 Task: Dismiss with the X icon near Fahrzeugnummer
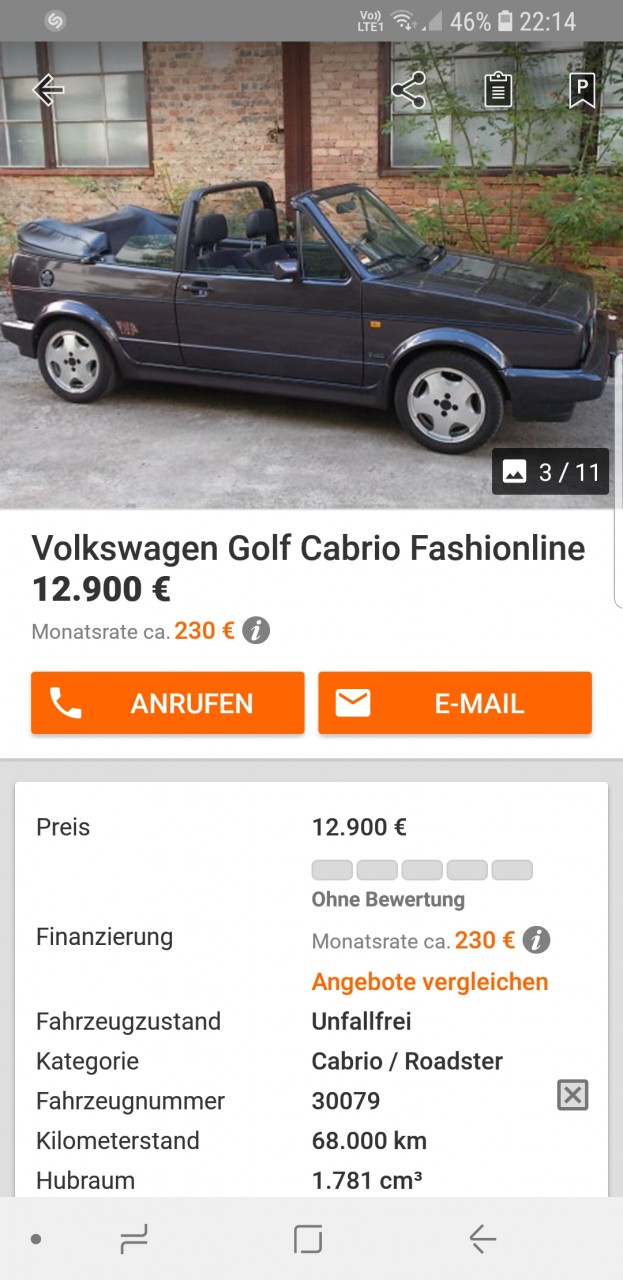[x=572, y=1095]
